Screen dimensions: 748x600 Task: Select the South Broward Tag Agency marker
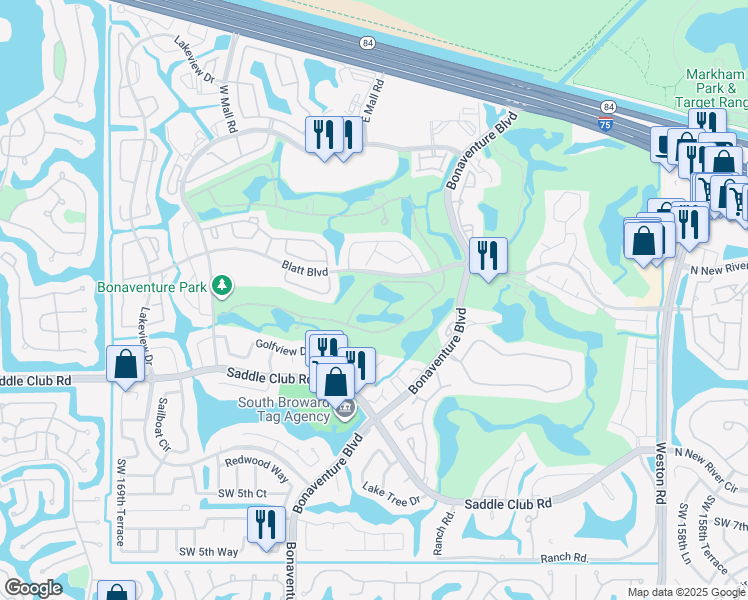[x=345, y=407]
